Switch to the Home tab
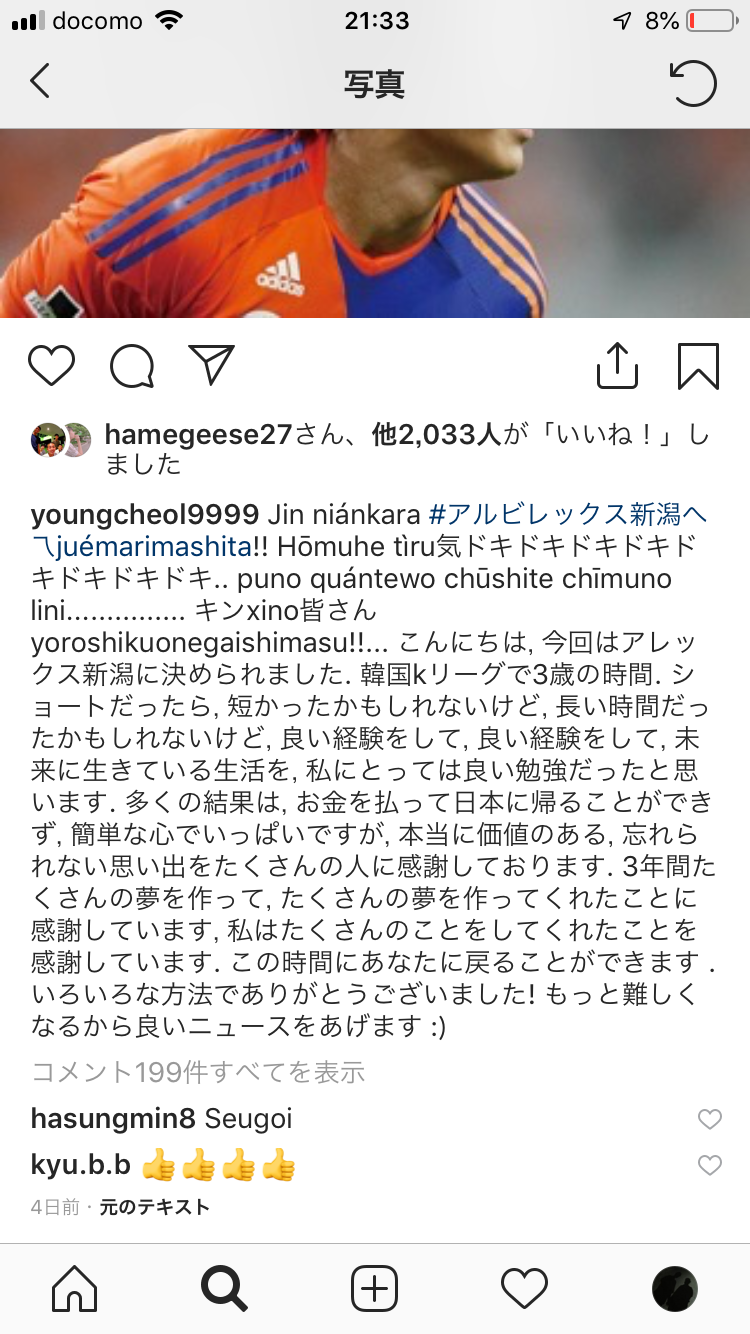Viewport: 750px width, 1334px height. pyautogui.click(x=75, y=1289)
